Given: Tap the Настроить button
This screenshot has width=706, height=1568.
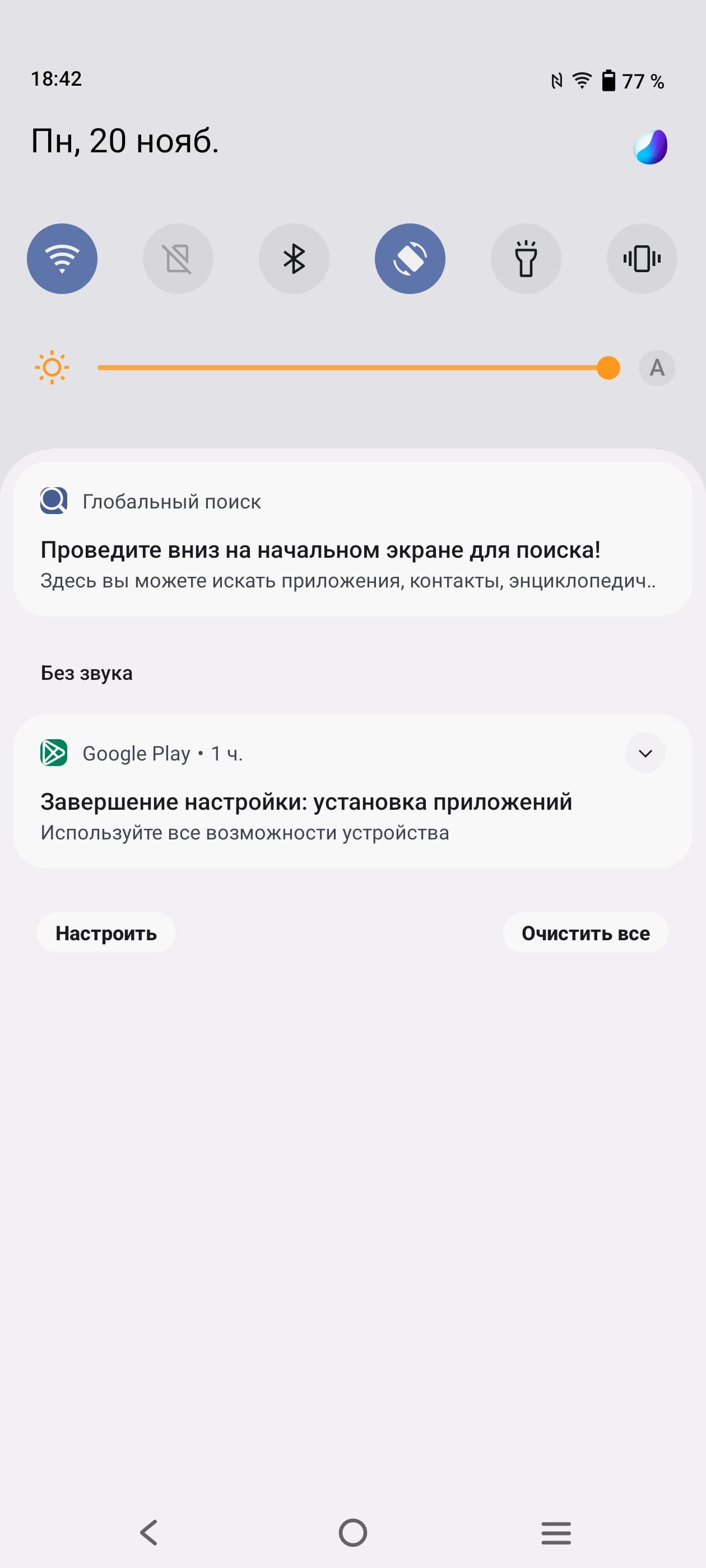Looking at the screenshot, I should (x=106, y=932).
